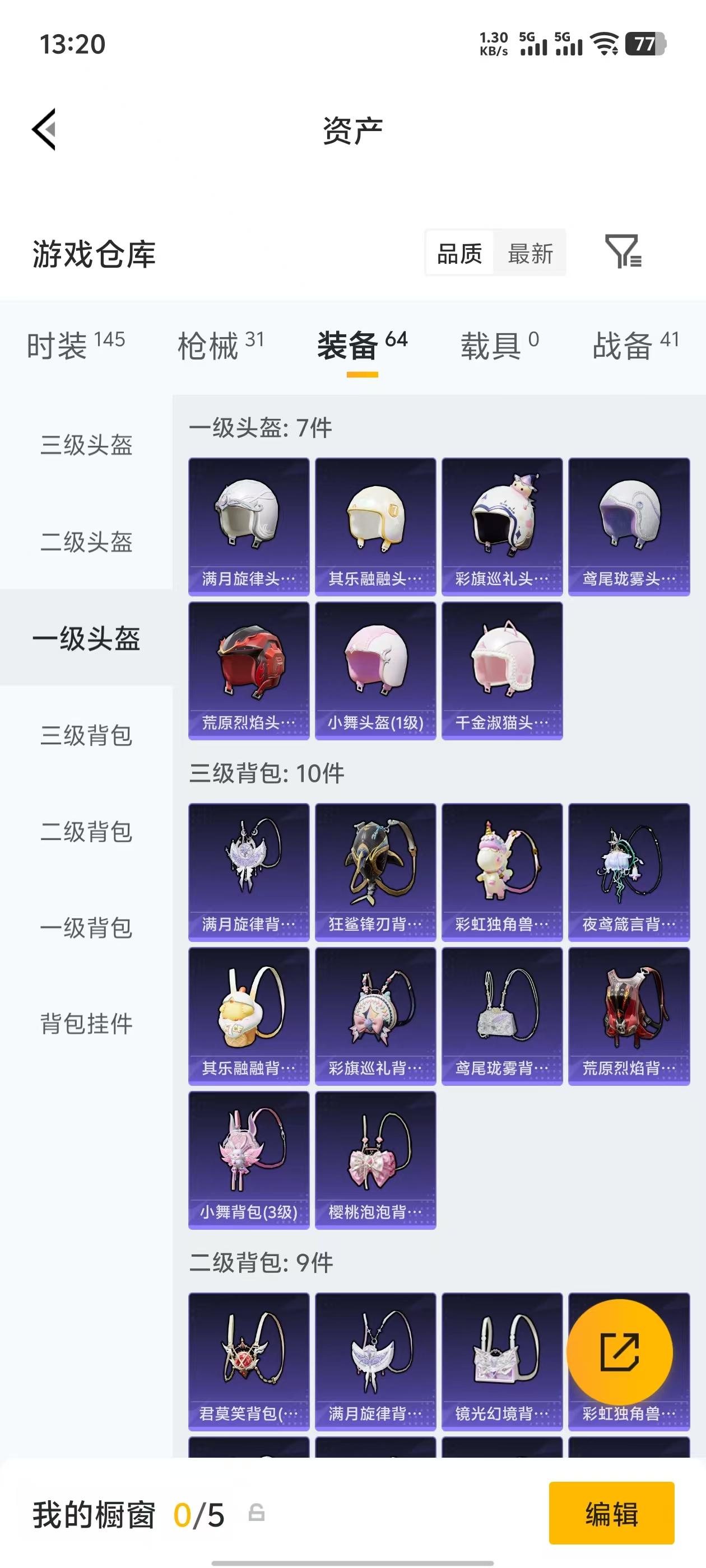Jump to 三级背包 in the side list

pos(86,735)
